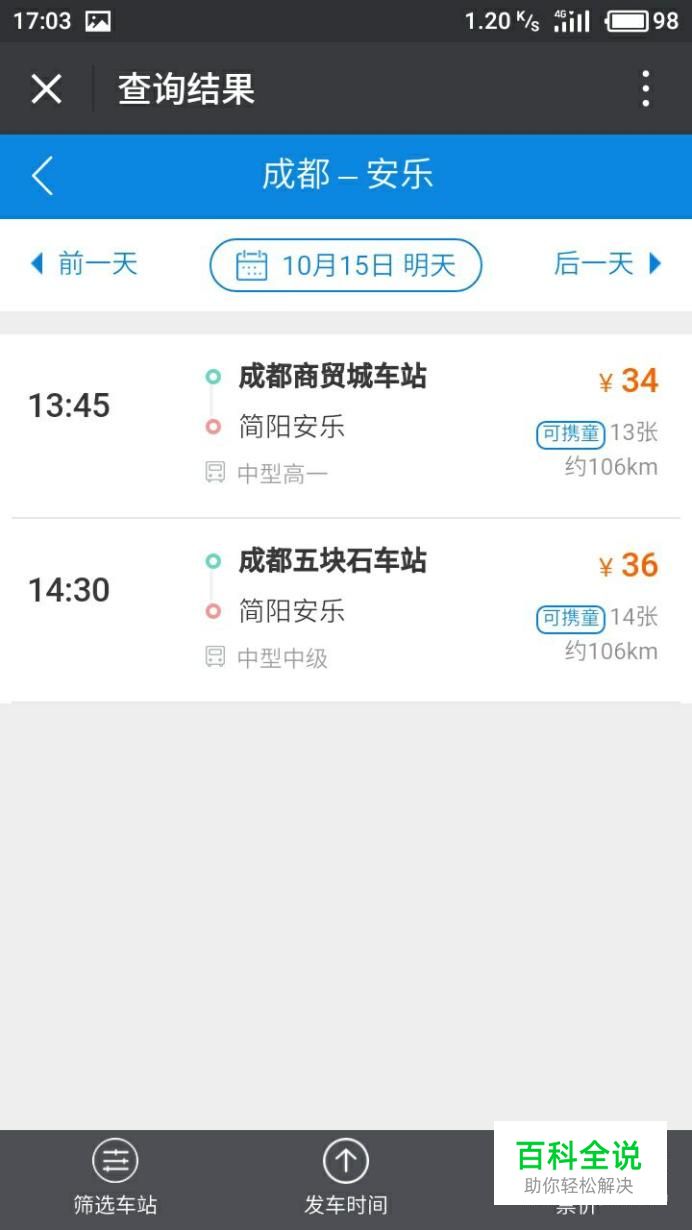Select the 14:30 成都五块石车站 bus

[346, 609]
